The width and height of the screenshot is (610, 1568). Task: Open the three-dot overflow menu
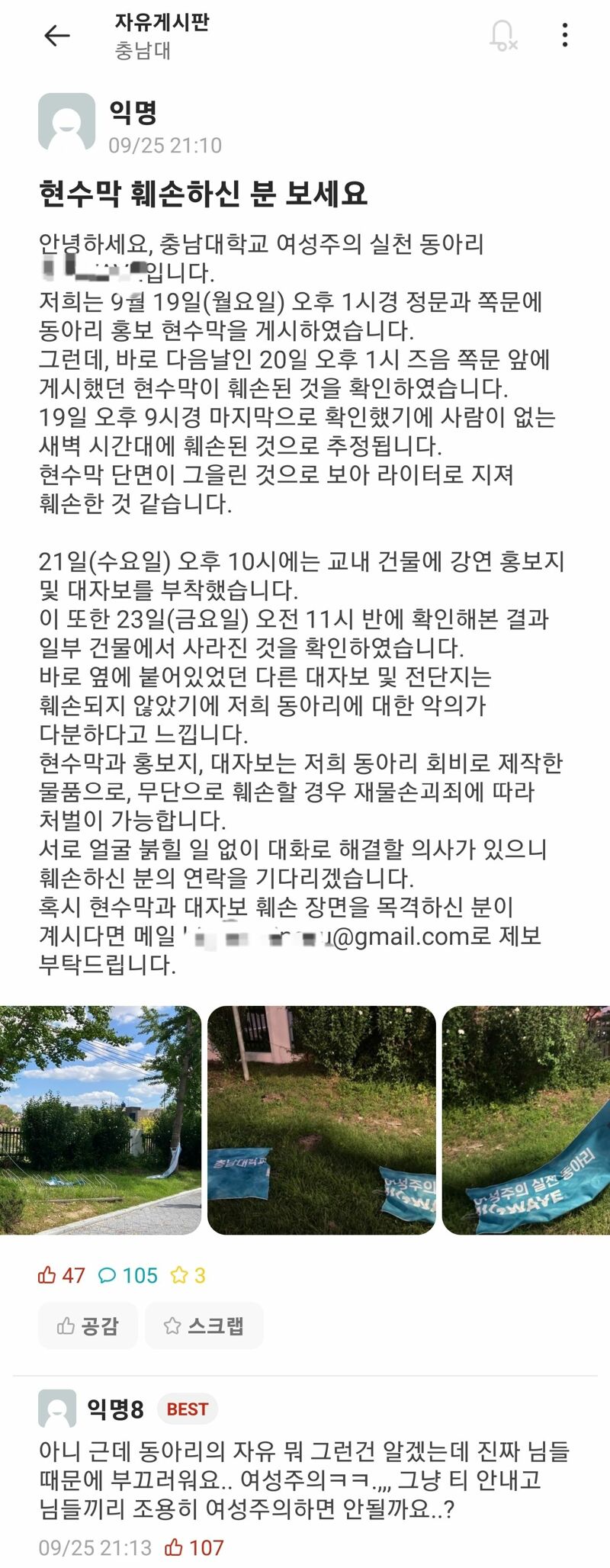pyautogui.click(x=564, y=36)
